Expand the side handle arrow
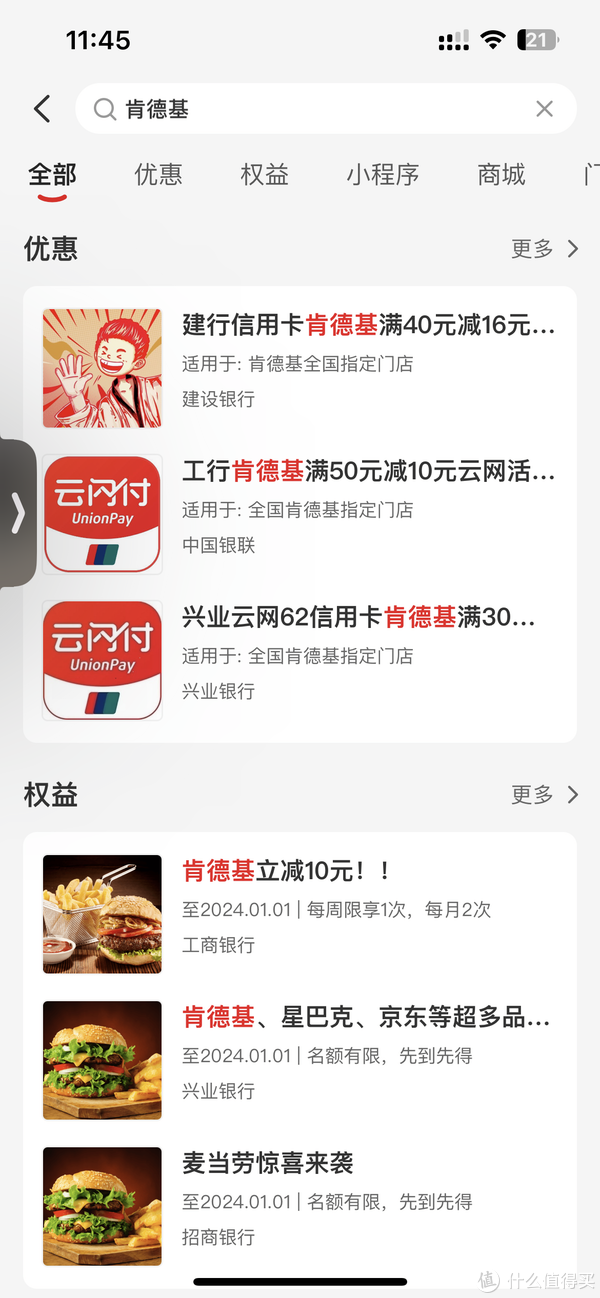This screenshot has height=1298, width=600. pyautogui.click(x=17, y=514)
